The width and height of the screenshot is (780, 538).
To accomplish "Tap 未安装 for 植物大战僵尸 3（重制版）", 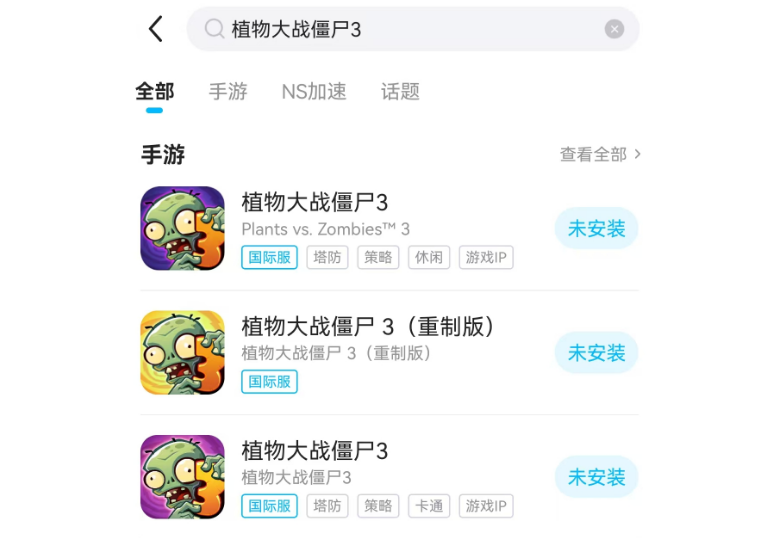I will [x=596, y=353].
